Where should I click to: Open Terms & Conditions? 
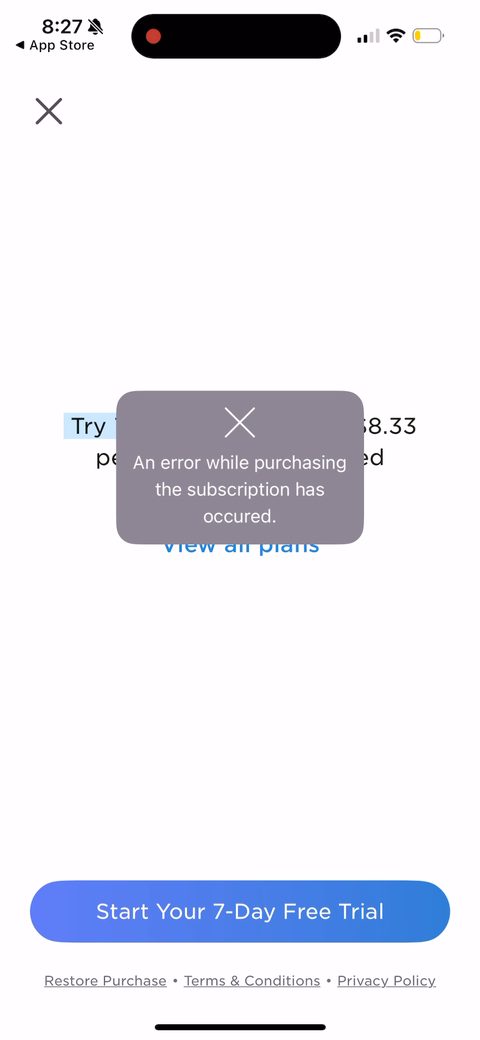[252, 980]
